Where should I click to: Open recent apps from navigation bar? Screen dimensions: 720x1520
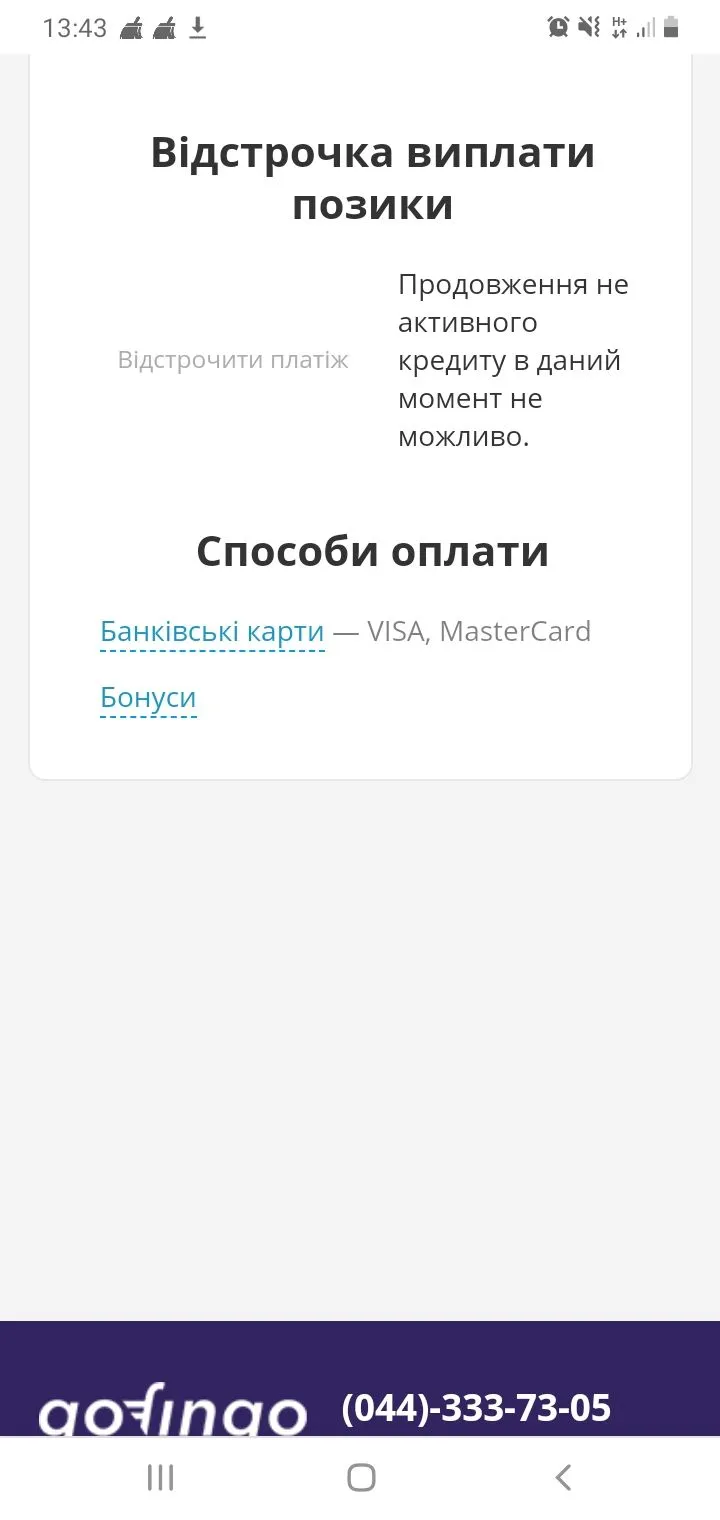160,1477
